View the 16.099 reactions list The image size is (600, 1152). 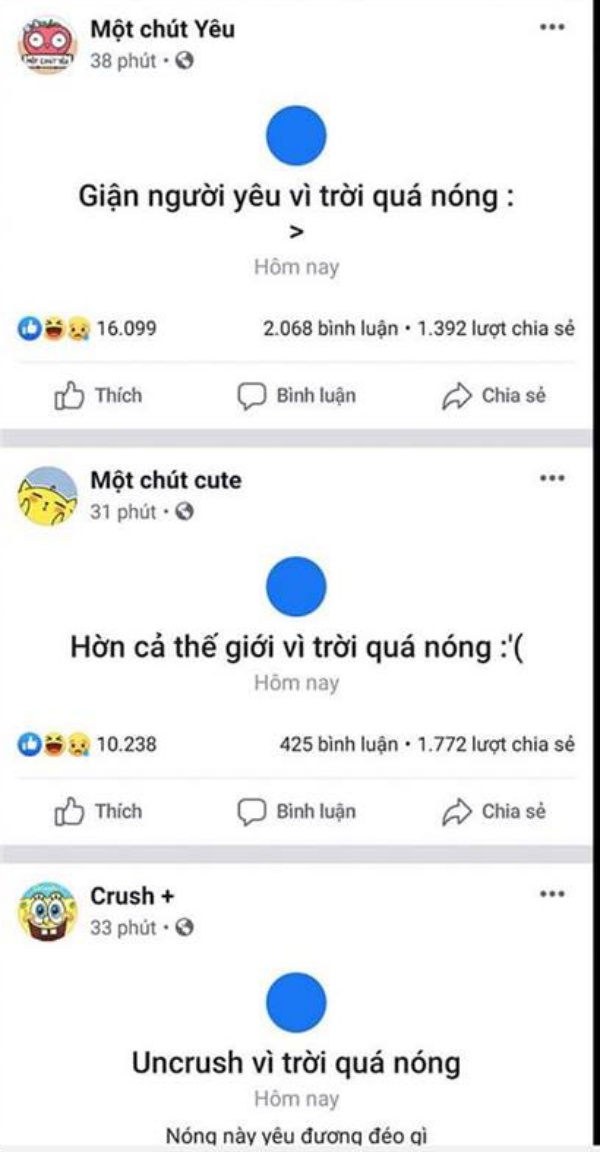tap(88, 328)
